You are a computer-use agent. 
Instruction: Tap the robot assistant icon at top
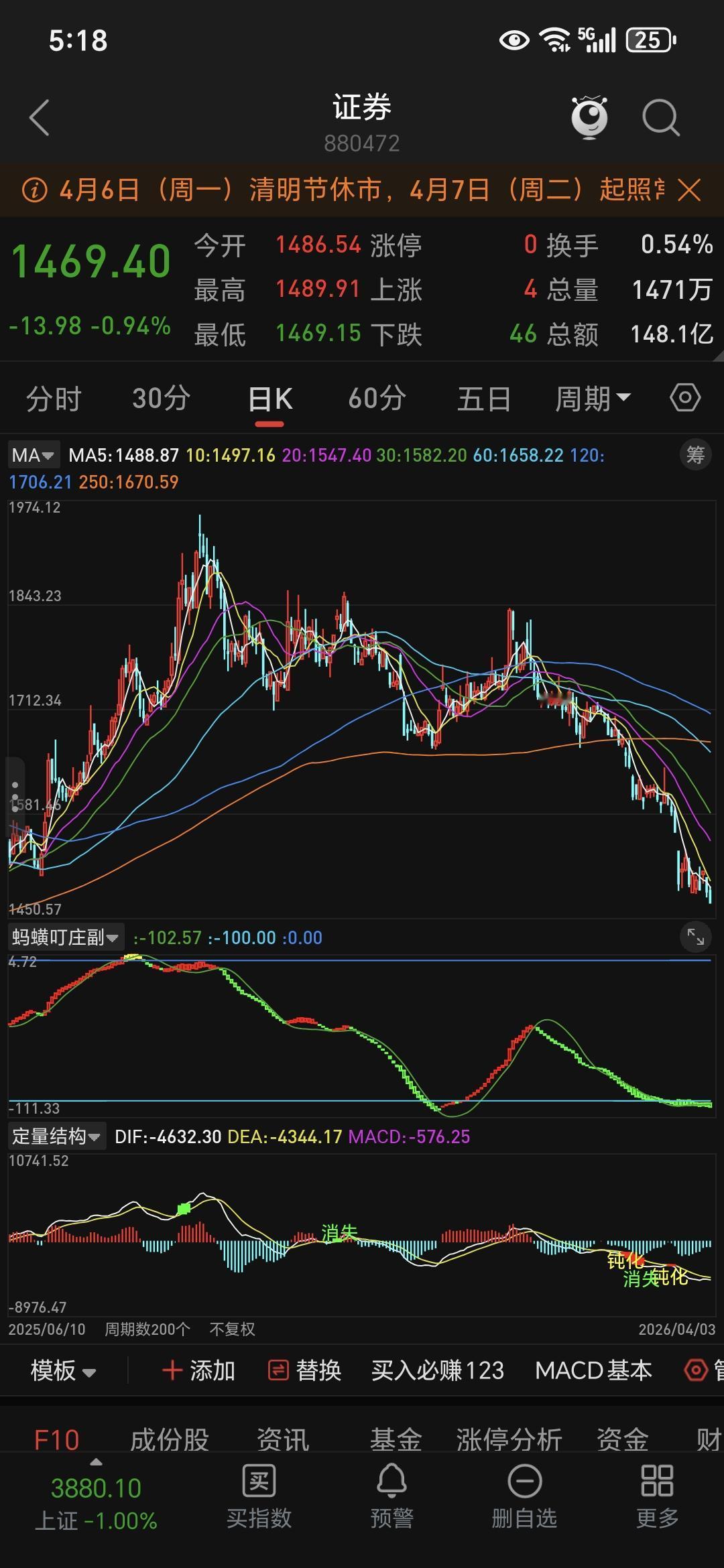589,117
